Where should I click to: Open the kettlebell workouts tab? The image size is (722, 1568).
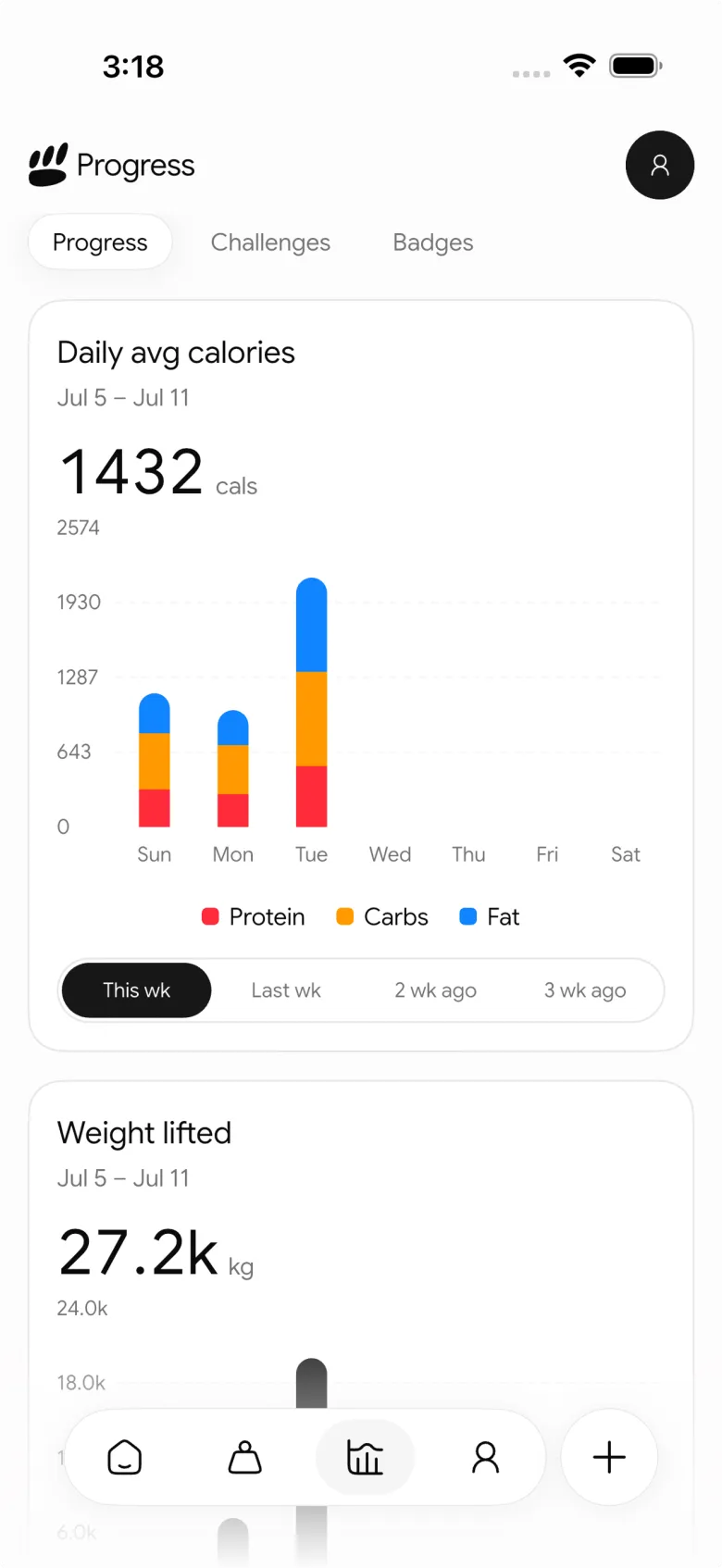(x=245, y=1457)
